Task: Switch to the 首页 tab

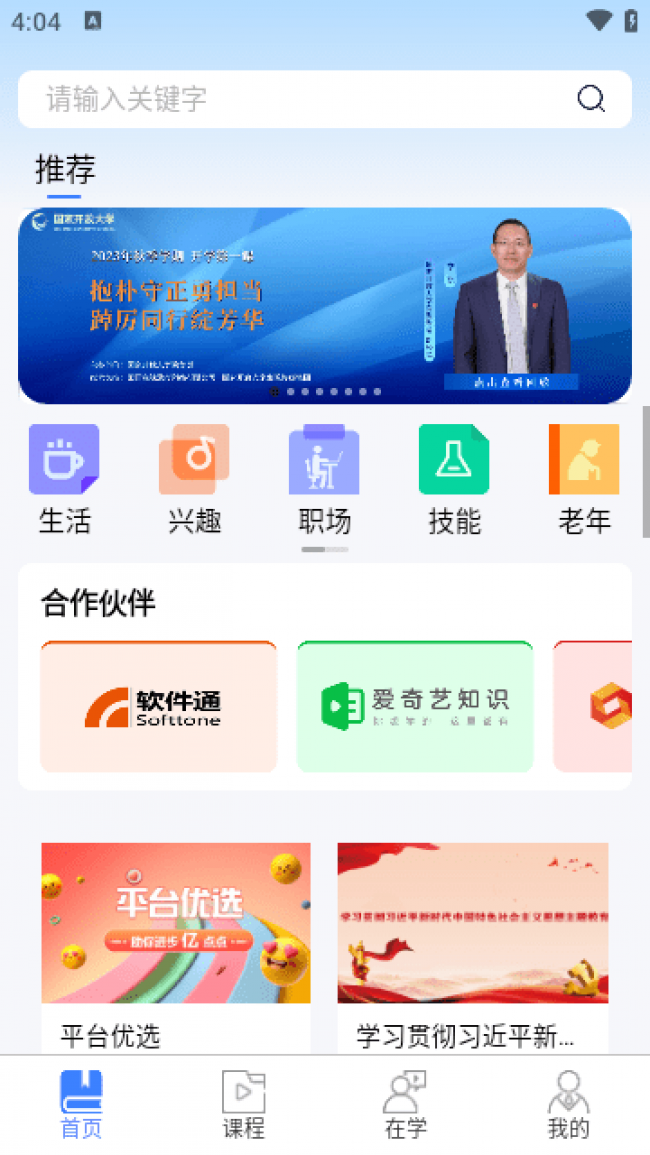Action: (81, 1105)
